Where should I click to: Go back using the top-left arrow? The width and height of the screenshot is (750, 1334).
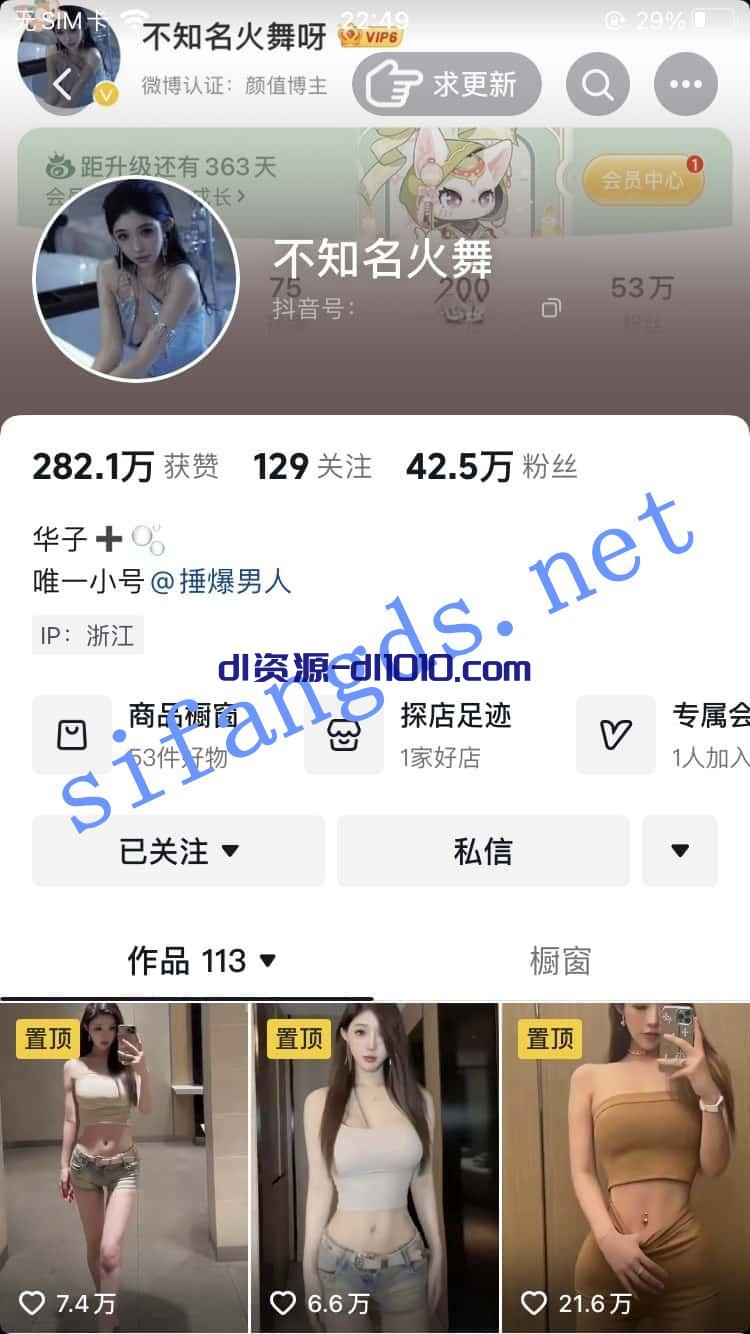[62, 85]
